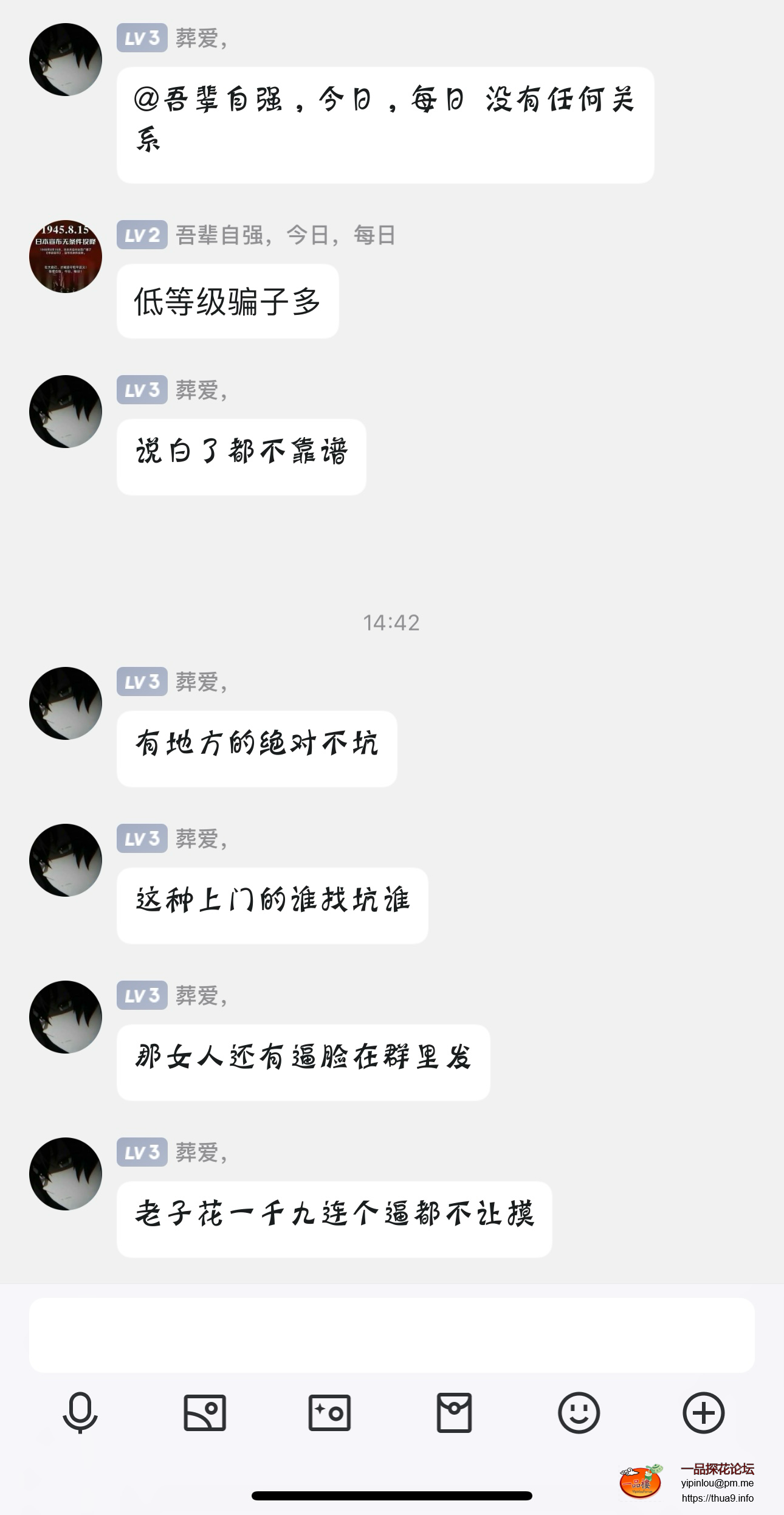Tap the 14:42 timestamp divider
Viewport: 784px width, 1515px height.
pos(391,621)
